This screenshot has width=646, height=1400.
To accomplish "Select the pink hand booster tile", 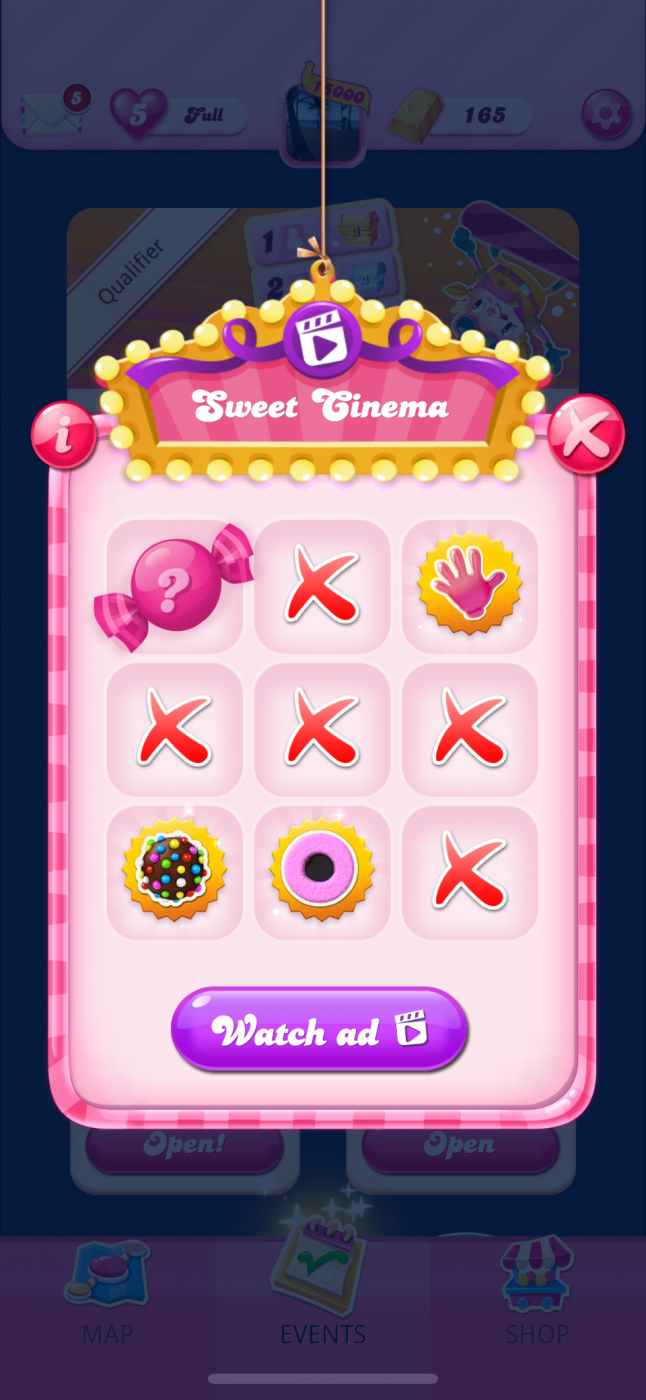I will click(469, 587).
